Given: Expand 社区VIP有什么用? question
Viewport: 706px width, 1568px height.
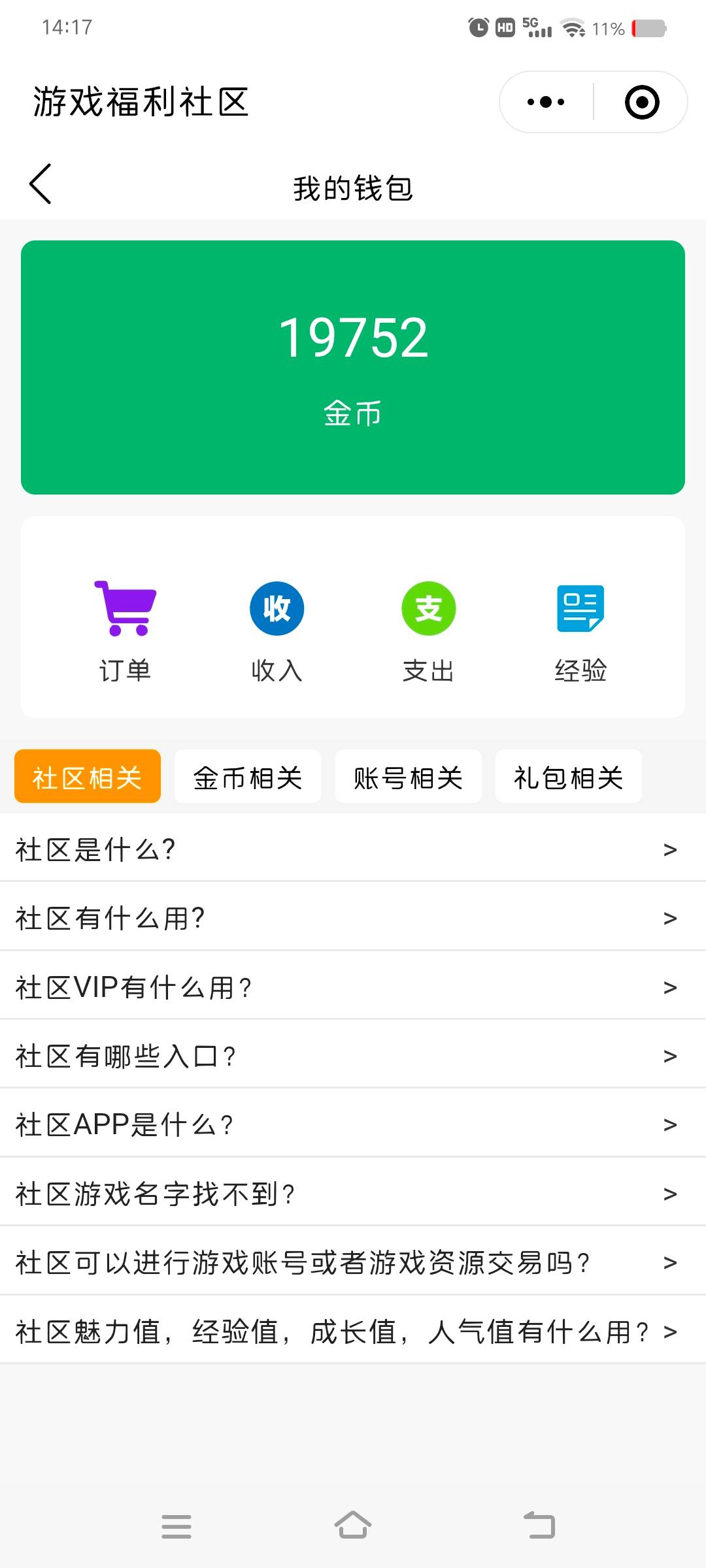Looking at the screenshot, I should [353, 987].
